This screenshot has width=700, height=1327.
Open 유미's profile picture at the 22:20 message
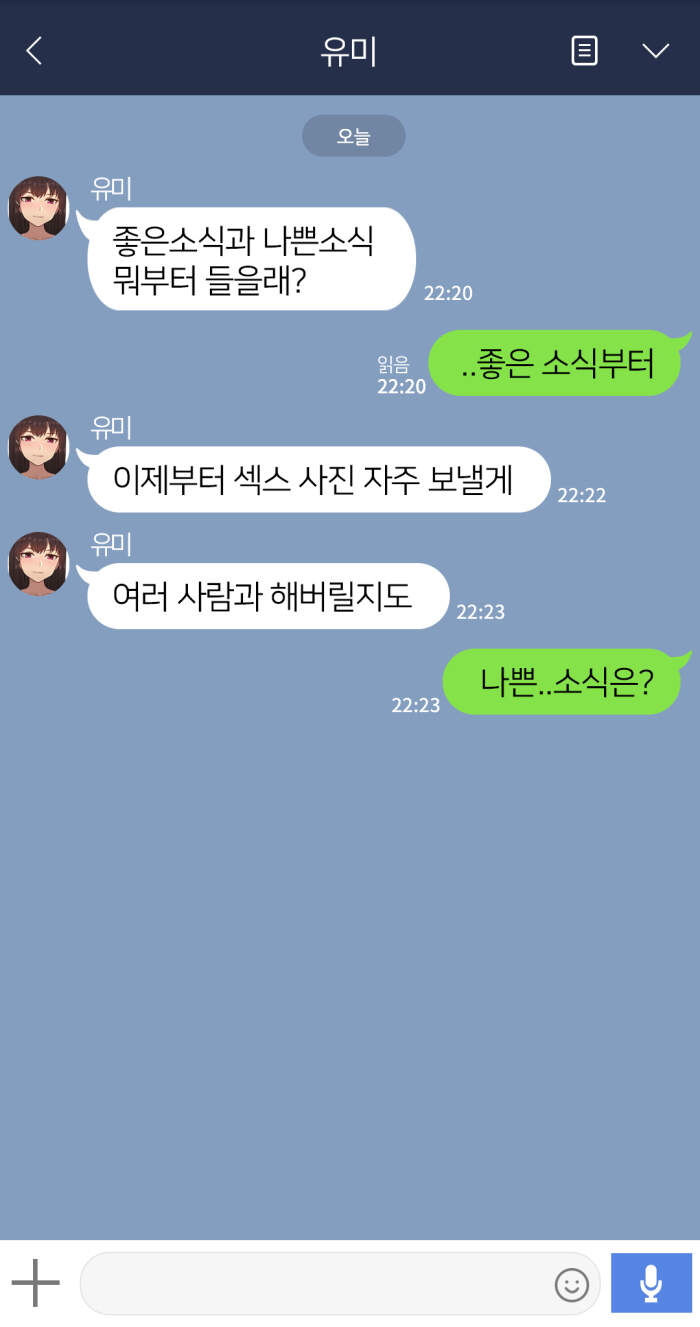coord(38,208)
